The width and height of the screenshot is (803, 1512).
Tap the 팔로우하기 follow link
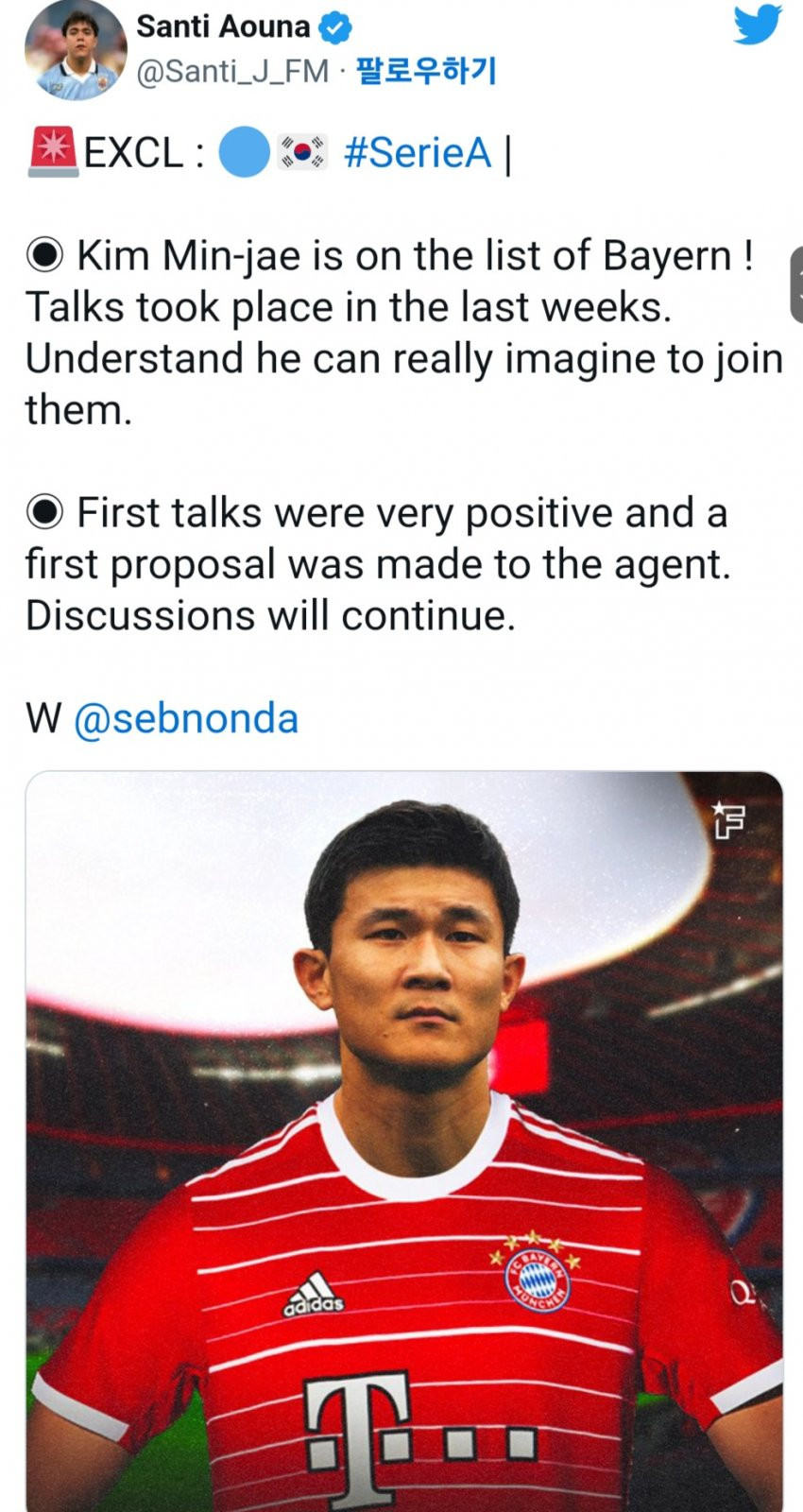click(x=425, y=71)
